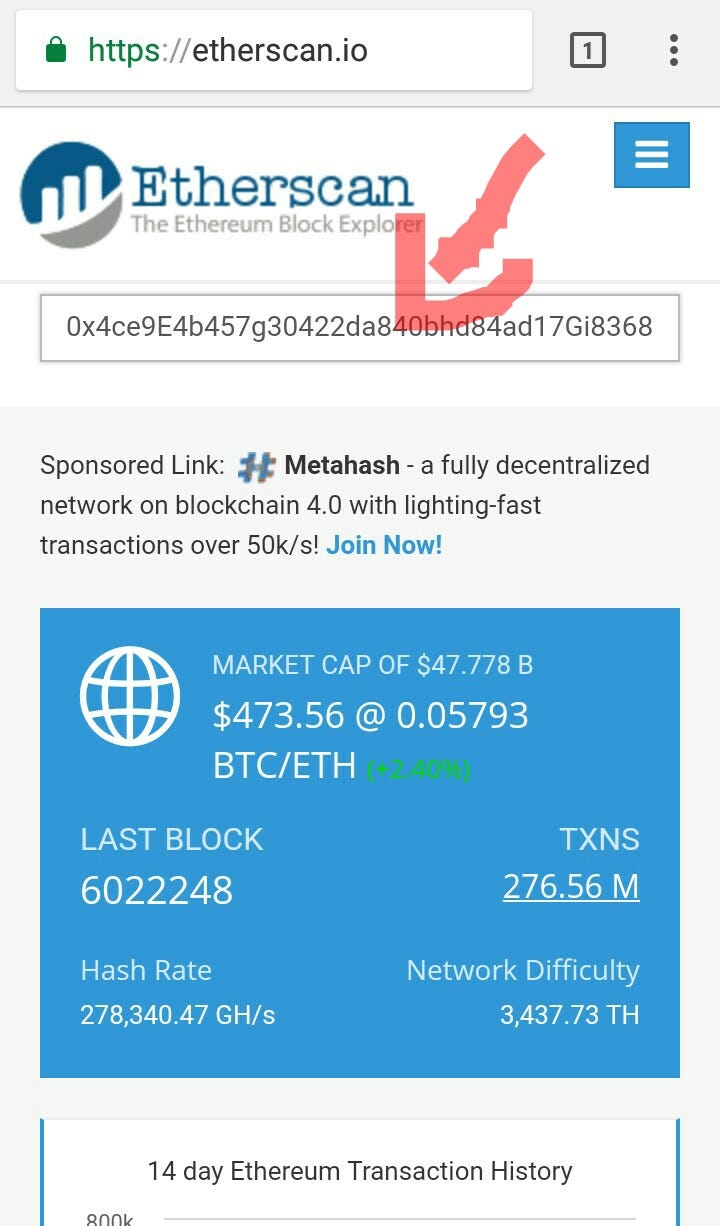Select the Ethereum address search field
This screenshot has height=1226, width=720.
click(360, 327)
